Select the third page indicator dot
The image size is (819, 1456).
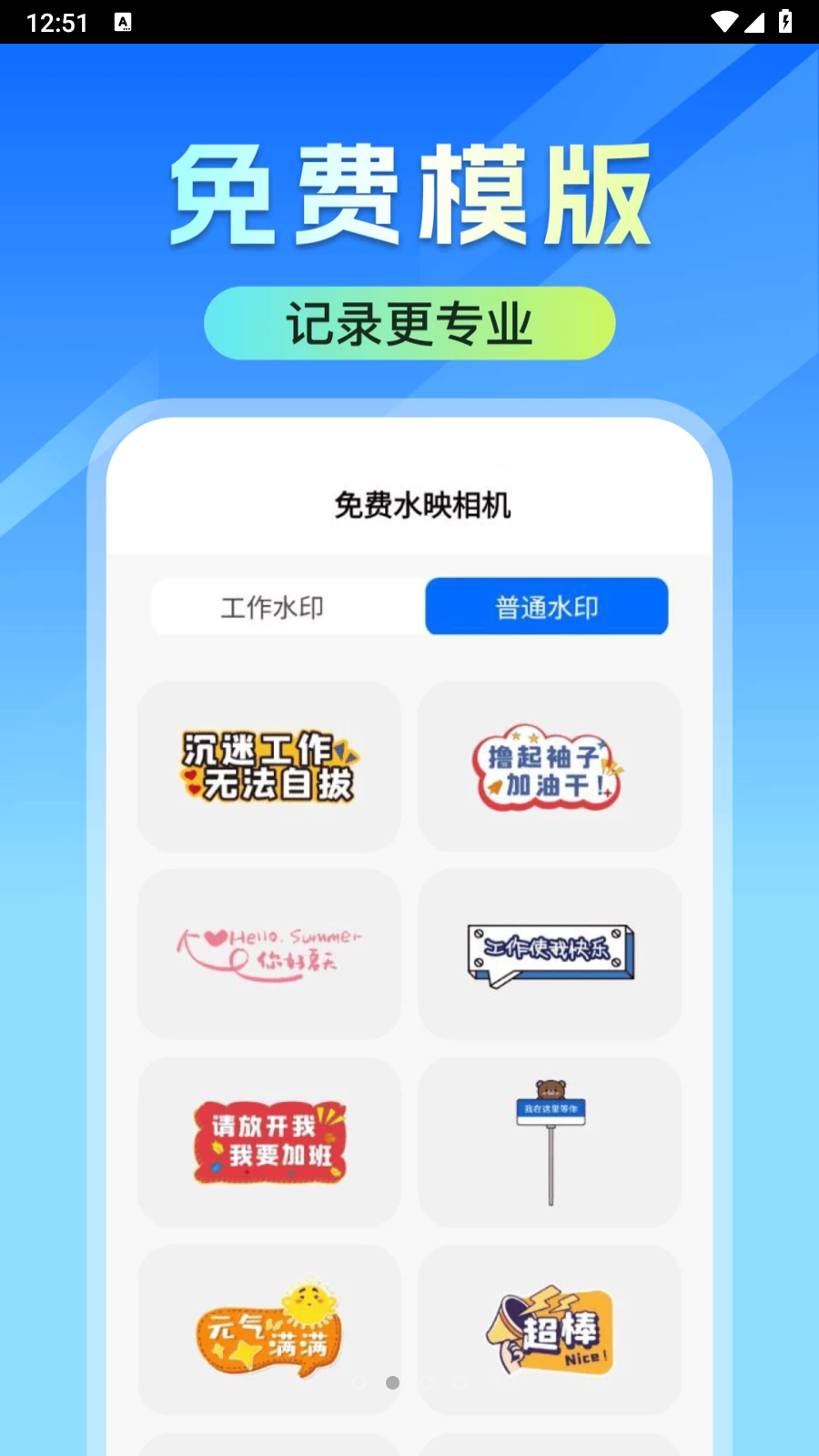click(x=427, y=1382)
